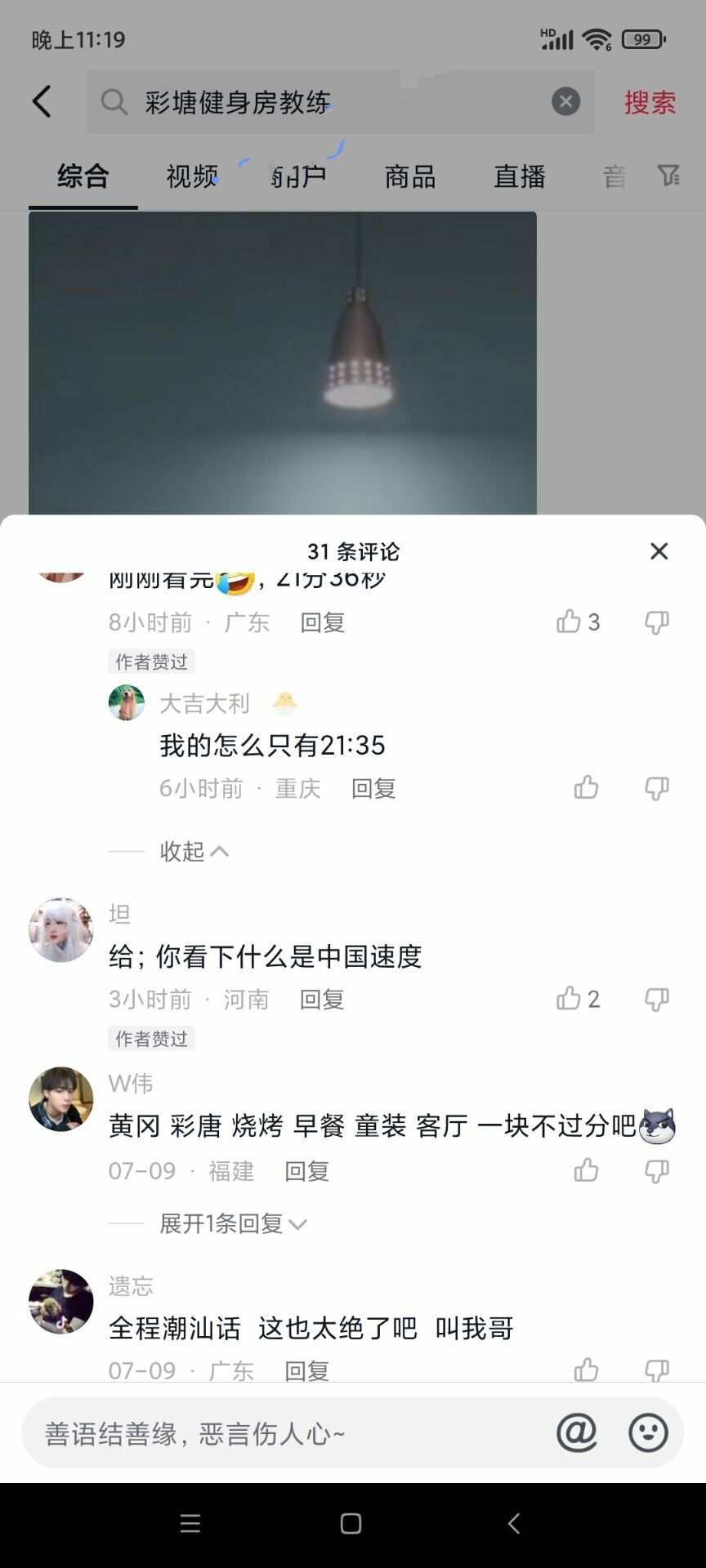Screen dimensions: 706x1568
Task: Reply to W伟's comment
Action: [x=306, y=1171]
